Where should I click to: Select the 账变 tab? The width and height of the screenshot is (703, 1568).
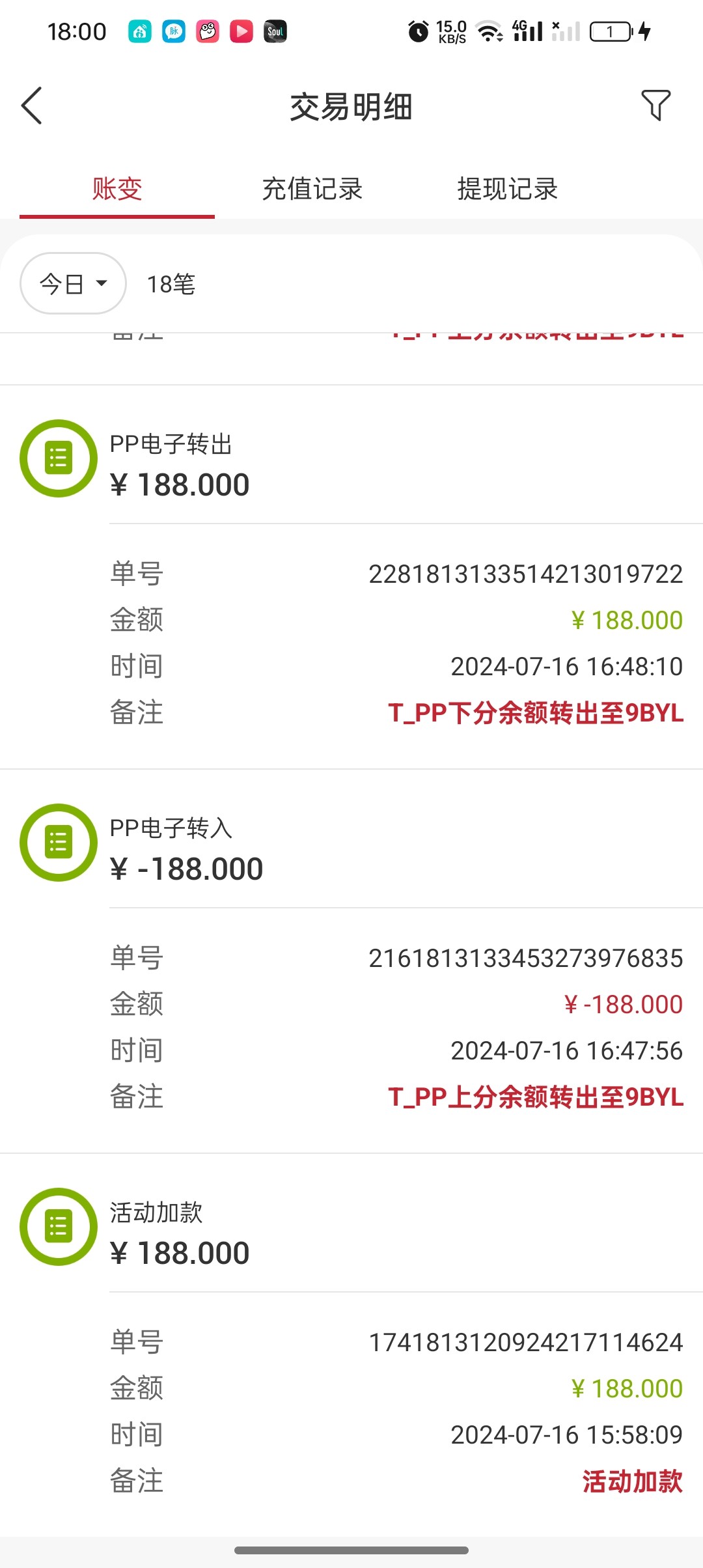(x=117, y=189)
